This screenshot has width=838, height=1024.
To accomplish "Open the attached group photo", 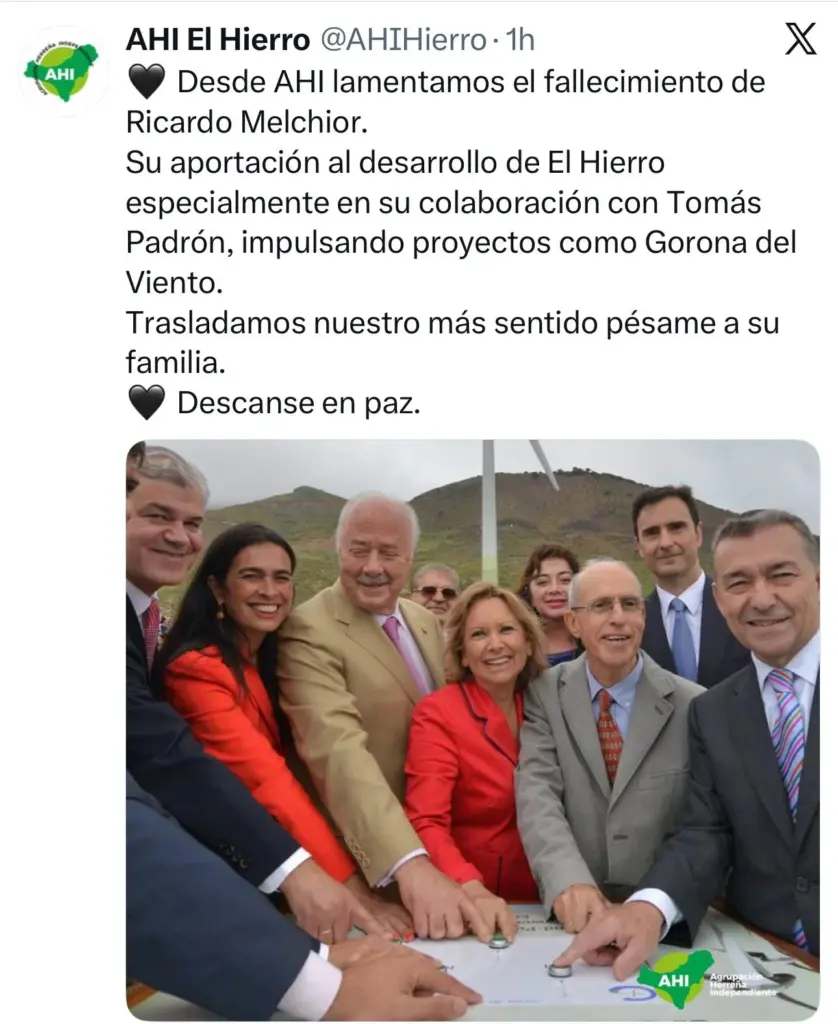I will 472,730.
